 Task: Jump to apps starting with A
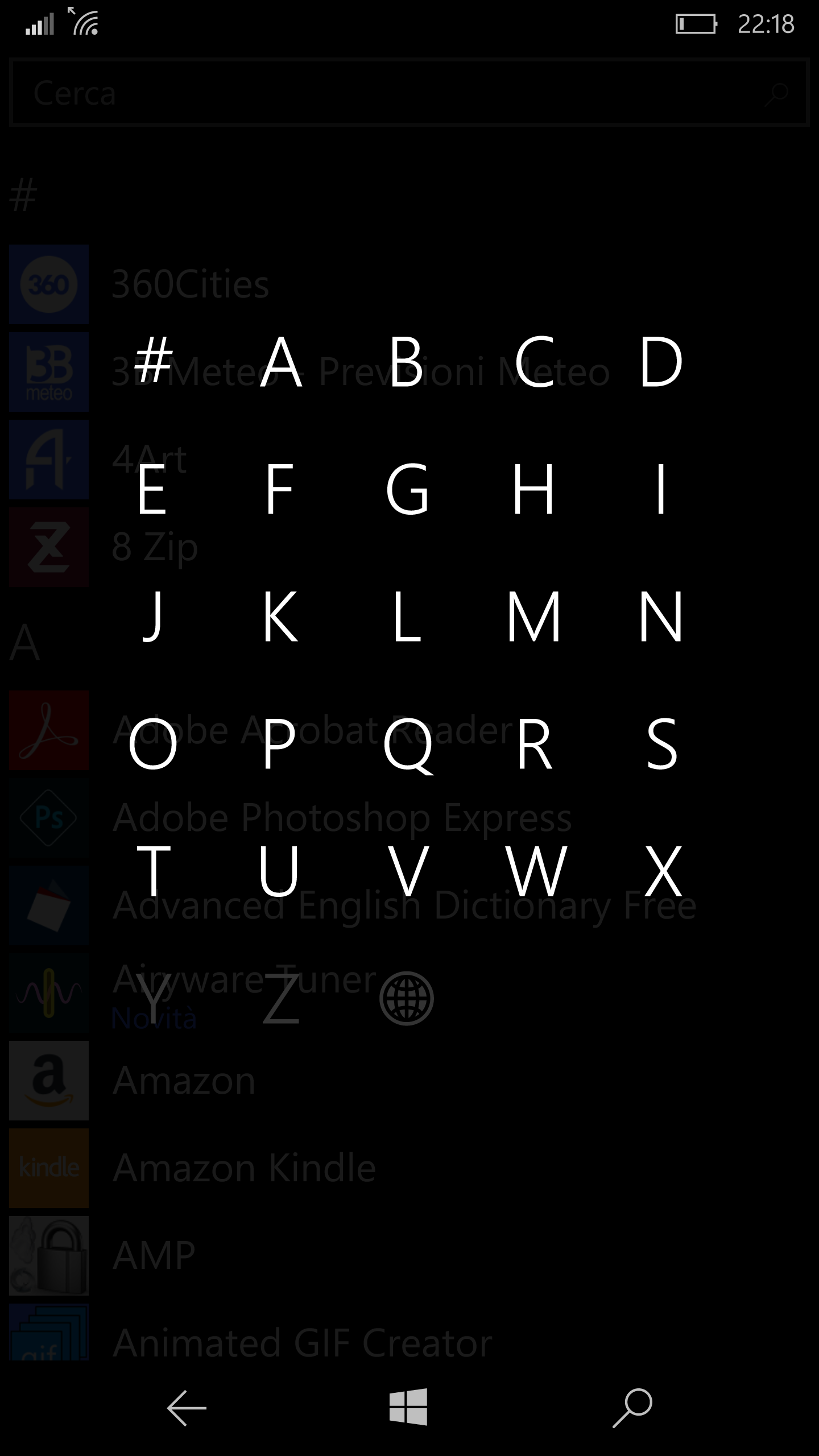pyautogui.click(x=280, y=361)
